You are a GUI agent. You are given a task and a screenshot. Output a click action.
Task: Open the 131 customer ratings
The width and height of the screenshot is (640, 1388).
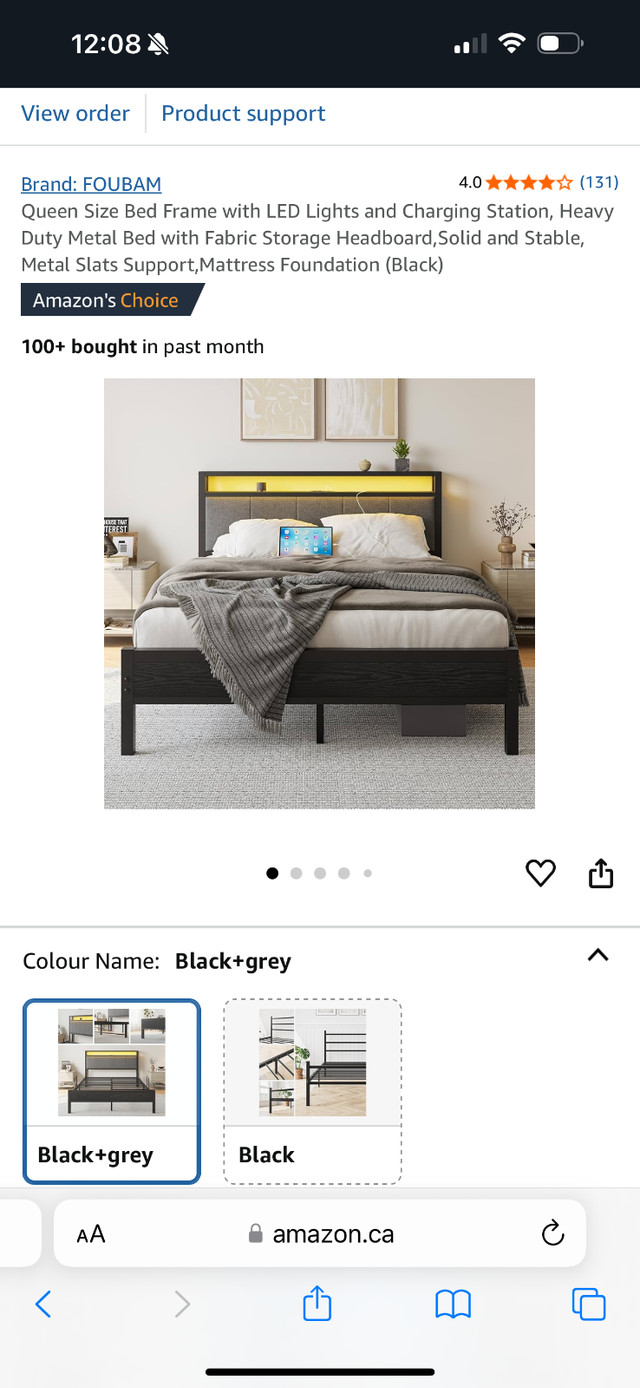pos(599,182)
